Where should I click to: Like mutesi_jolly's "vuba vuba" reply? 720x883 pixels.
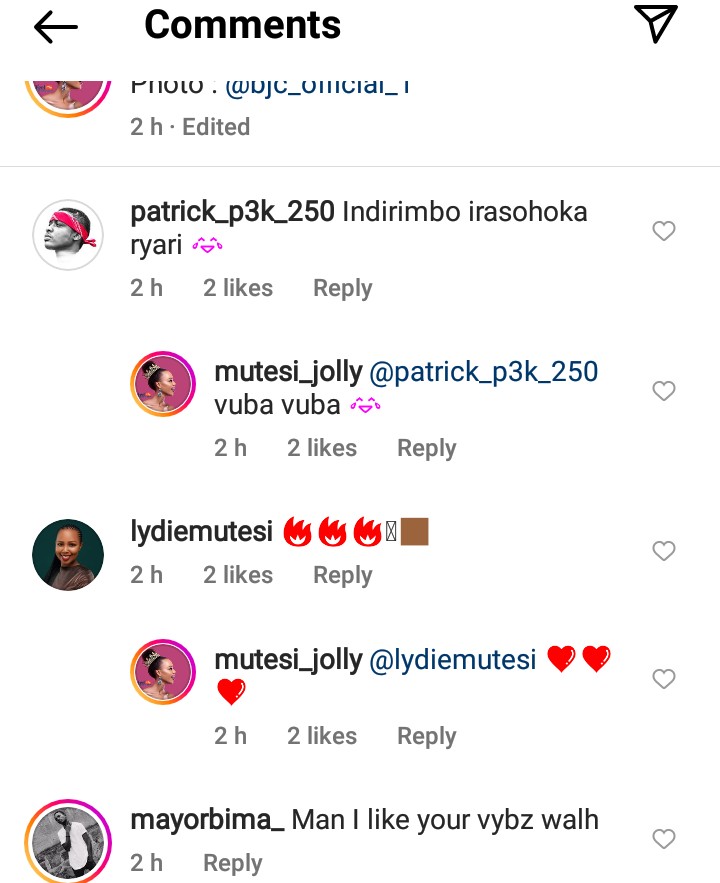coord(664,391)
